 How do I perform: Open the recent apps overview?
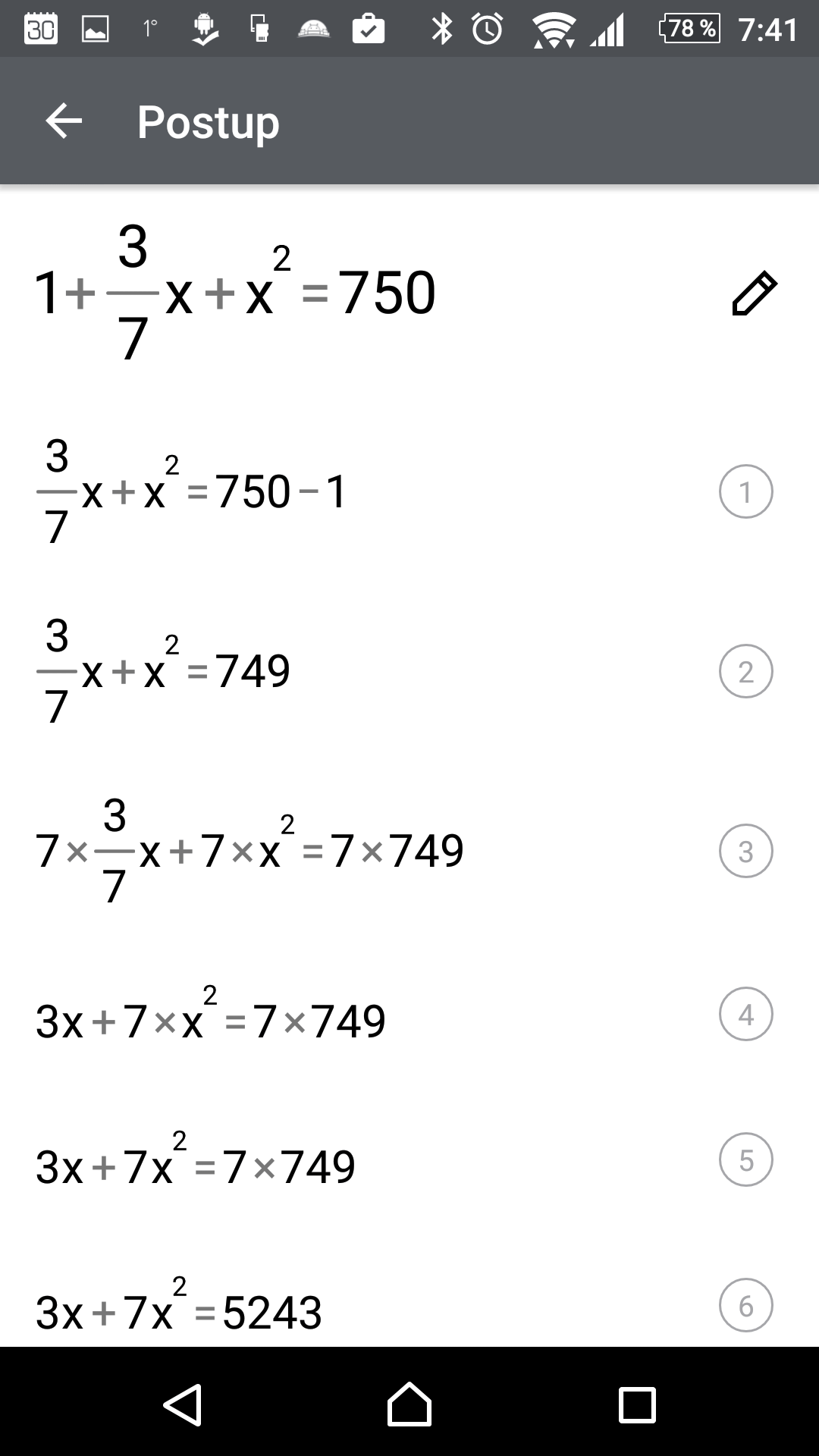pos(637,1404)
